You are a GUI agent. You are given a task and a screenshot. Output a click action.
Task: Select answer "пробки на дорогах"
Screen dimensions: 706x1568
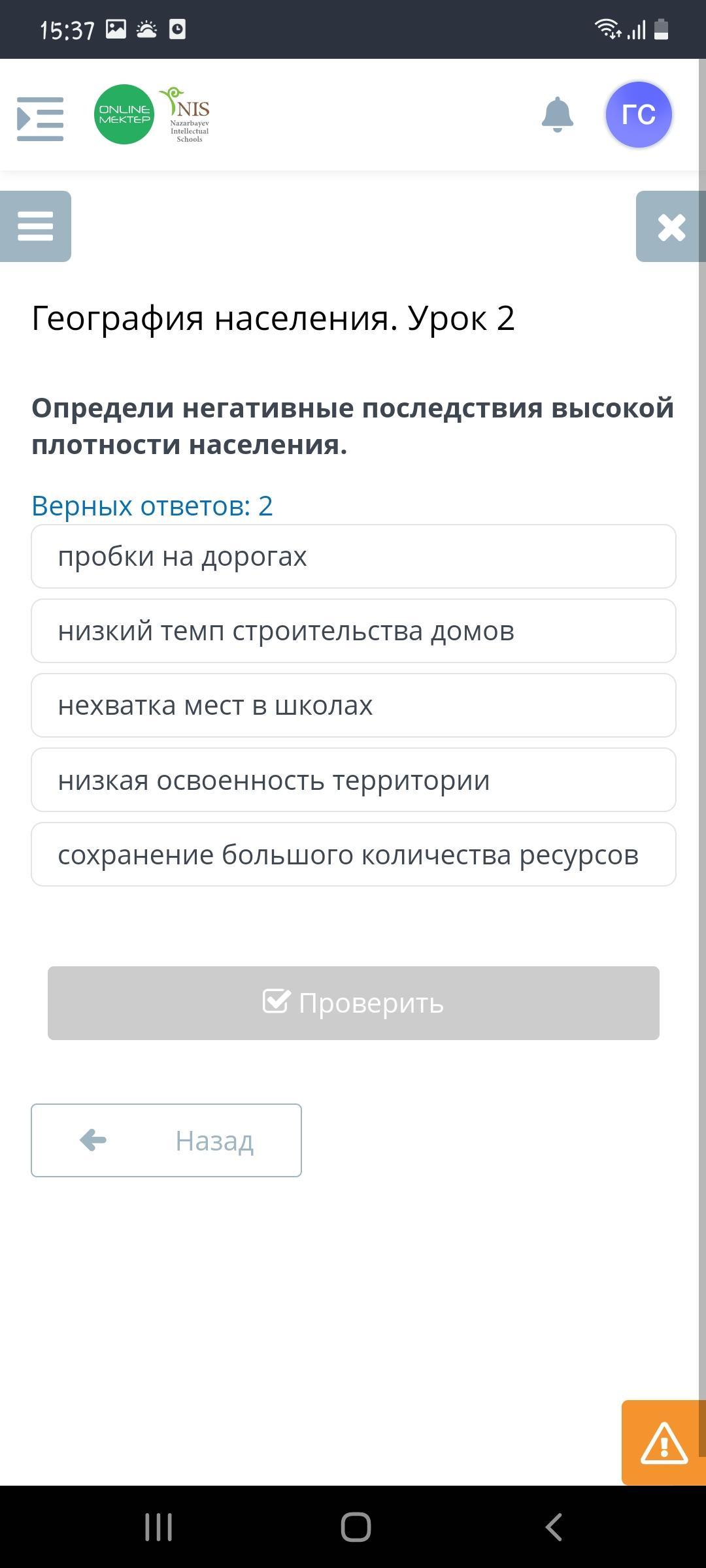tap(354, 557)
